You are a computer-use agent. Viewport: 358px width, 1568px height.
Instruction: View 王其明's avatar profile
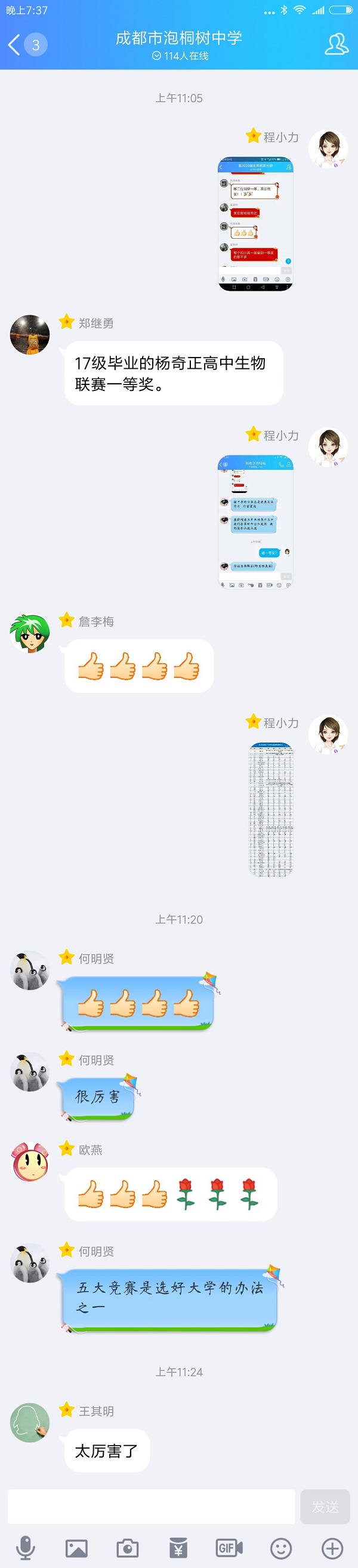[30, 1422]
